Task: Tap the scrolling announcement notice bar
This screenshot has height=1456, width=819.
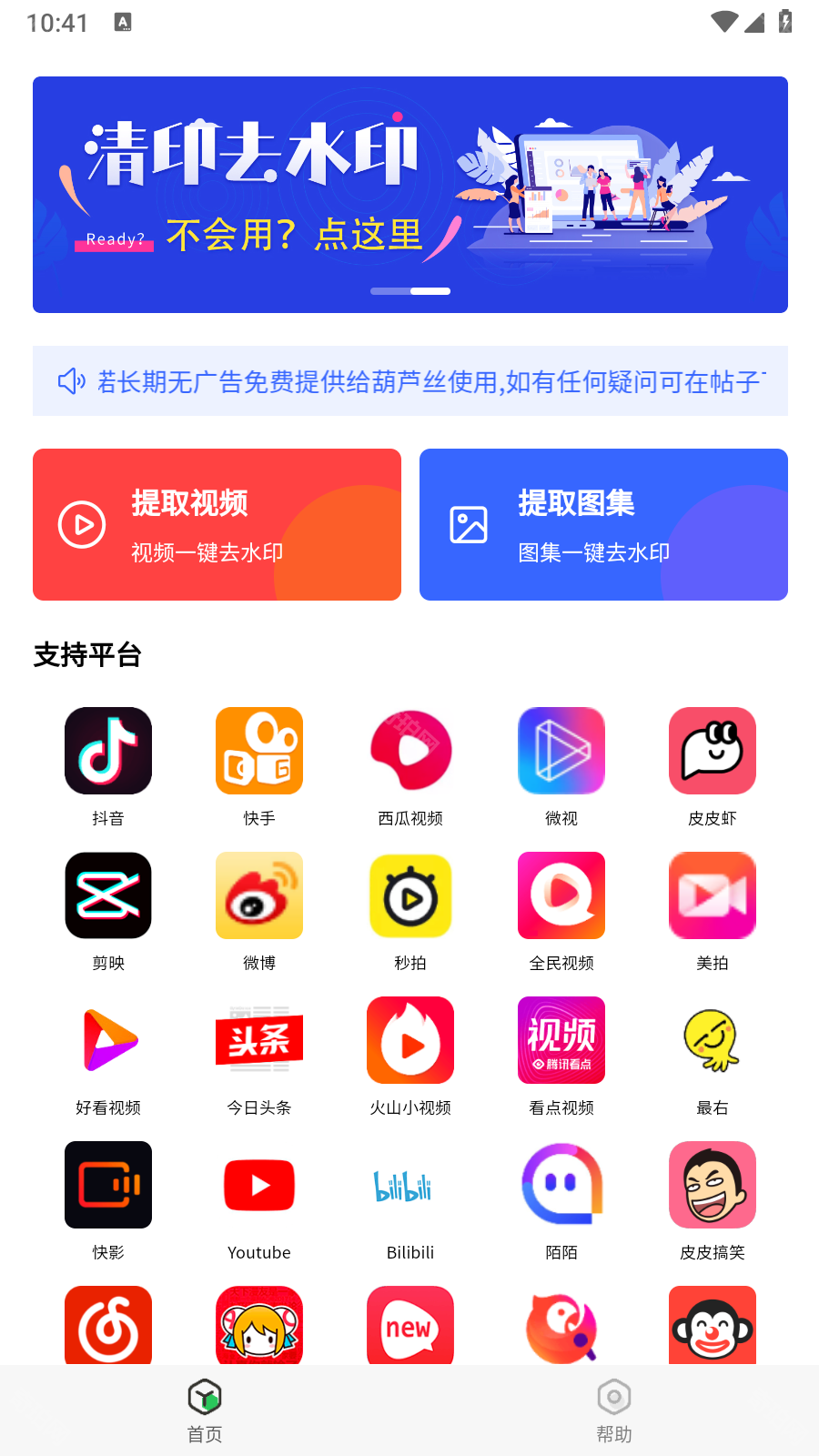Action: [409, 380]
